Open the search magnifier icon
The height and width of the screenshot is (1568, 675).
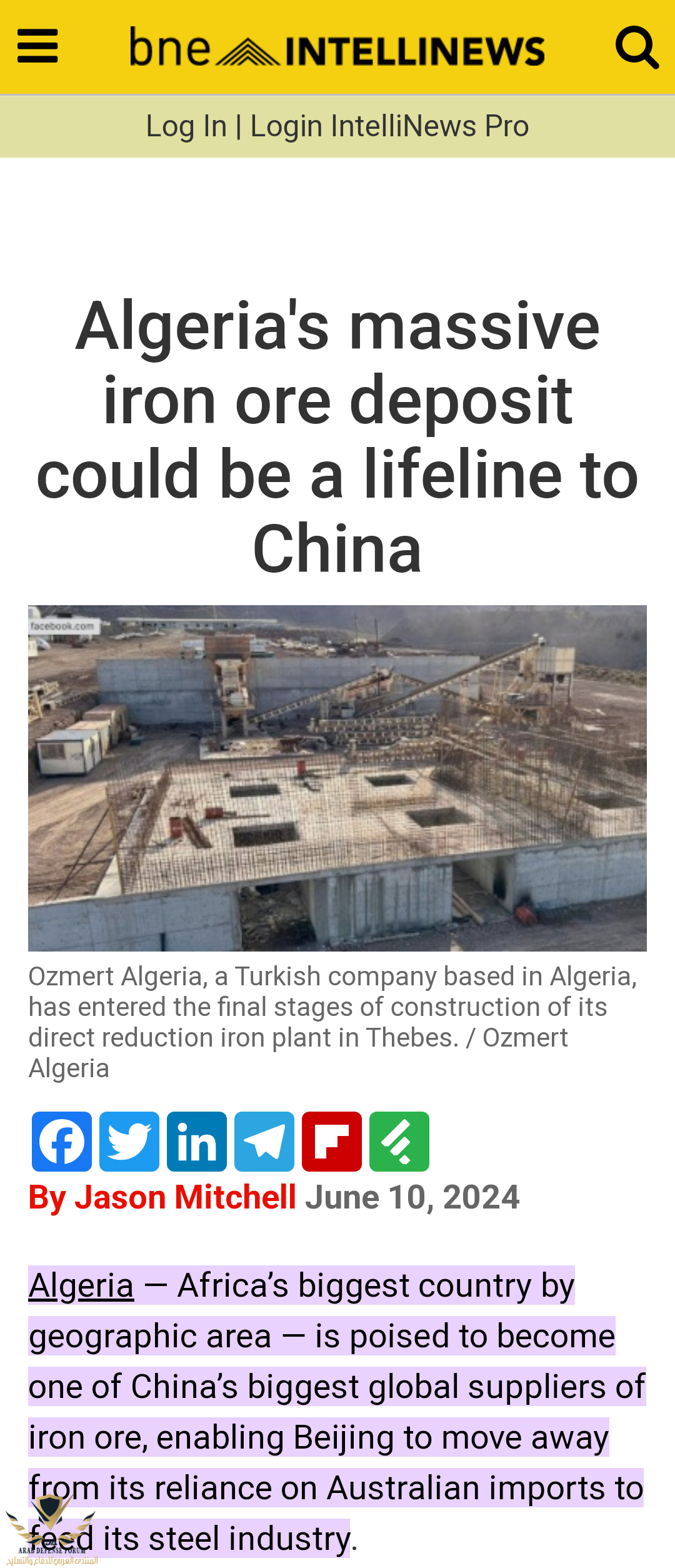[636, 47]
